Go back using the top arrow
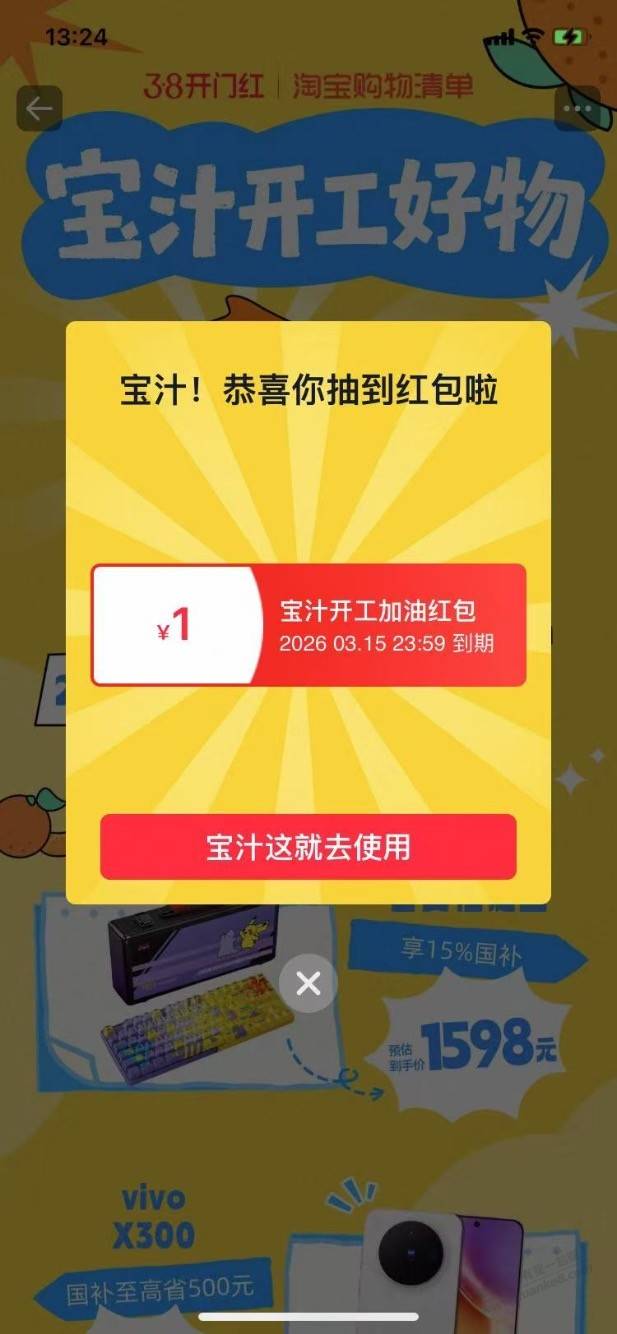This screenshot has width=617, height=1334. [x=40, y=109]
